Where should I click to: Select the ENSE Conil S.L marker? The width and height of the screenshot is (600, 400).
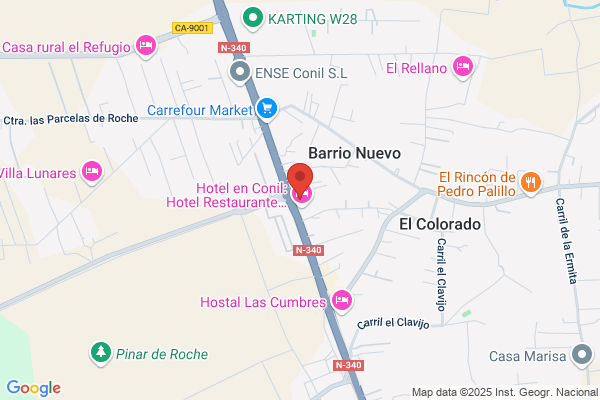pyautogui.click(x=240, y=73)
